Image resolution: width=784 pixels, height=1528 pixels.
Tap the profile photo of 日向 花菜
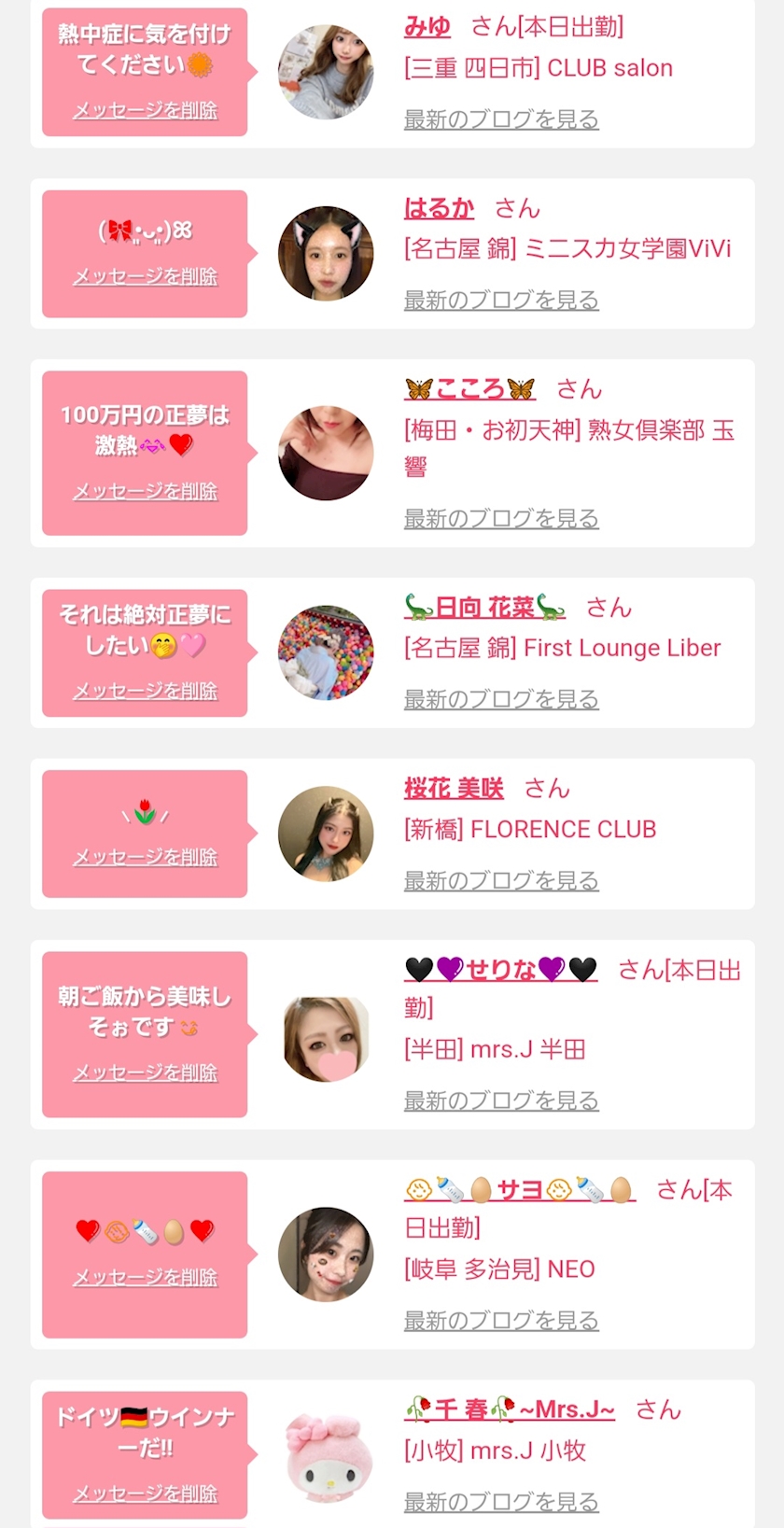(x=326, y=652)
